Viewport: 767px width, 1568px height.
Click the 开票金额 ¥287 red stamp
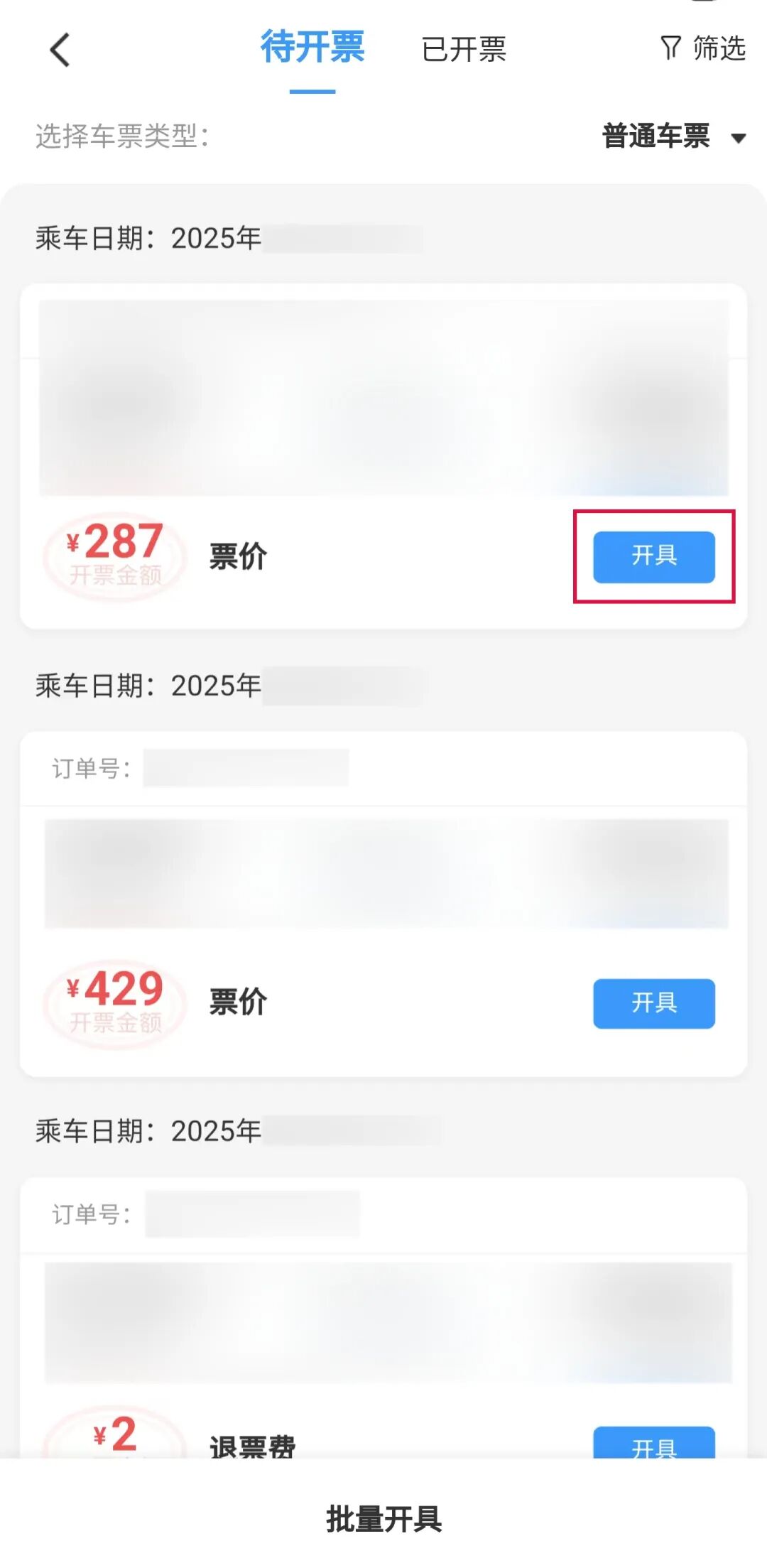[114, 558]
